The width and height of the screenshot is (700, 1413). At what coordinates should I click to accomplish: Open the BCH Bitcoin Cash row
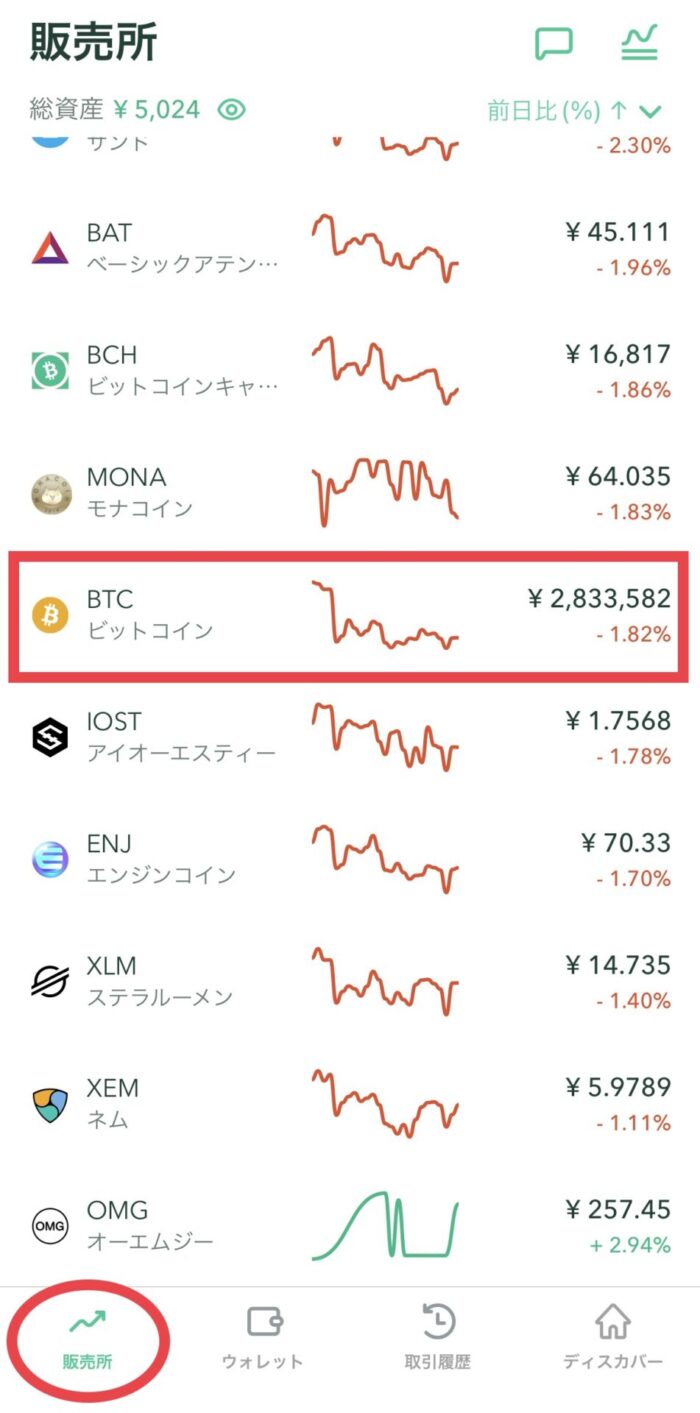(x=350, y=371)
